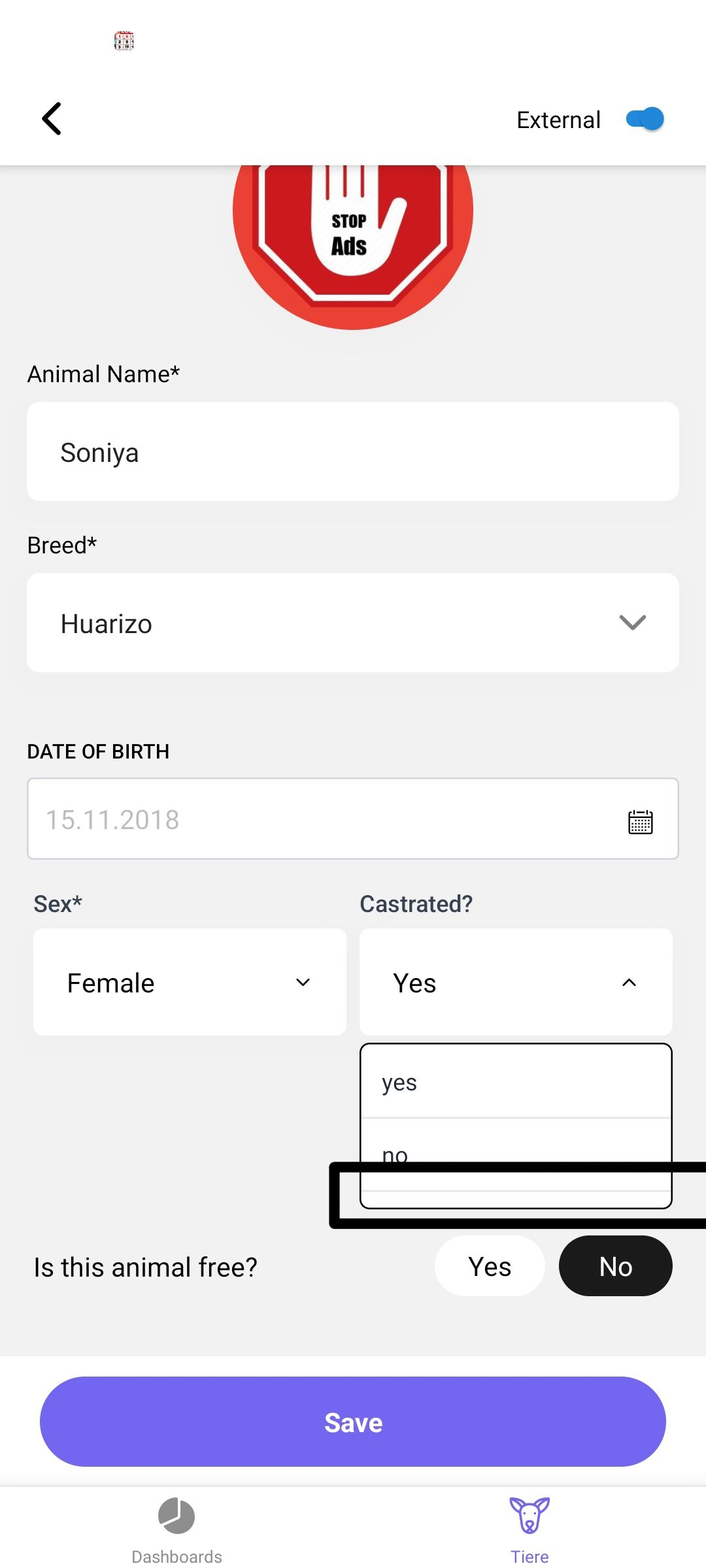Select 'no' in the Castrated list
The width and height of the screenshot is (706, 1568).
[x=516, y=1154]
